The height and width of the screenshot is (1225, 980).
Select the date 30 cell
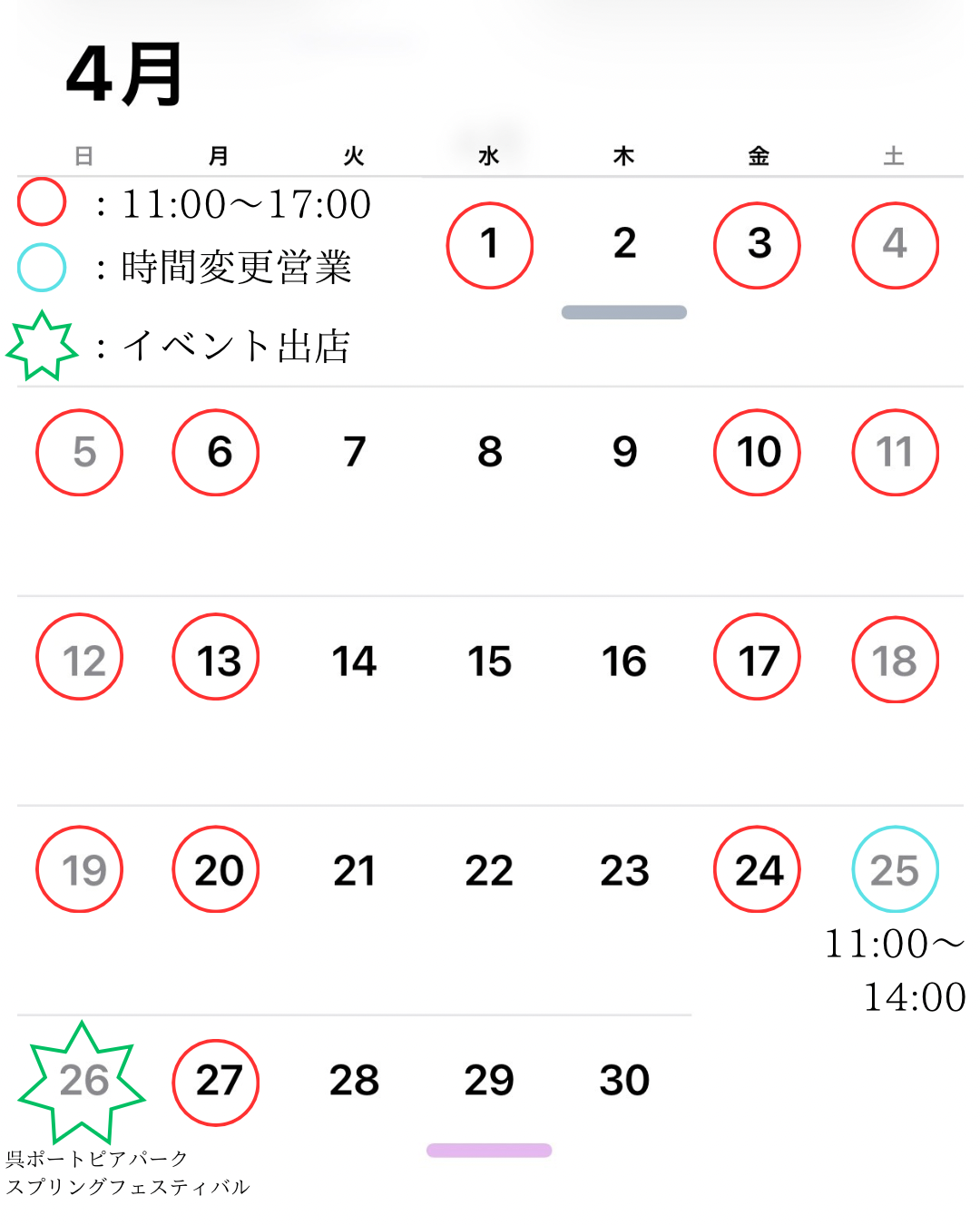[623, 1080]
